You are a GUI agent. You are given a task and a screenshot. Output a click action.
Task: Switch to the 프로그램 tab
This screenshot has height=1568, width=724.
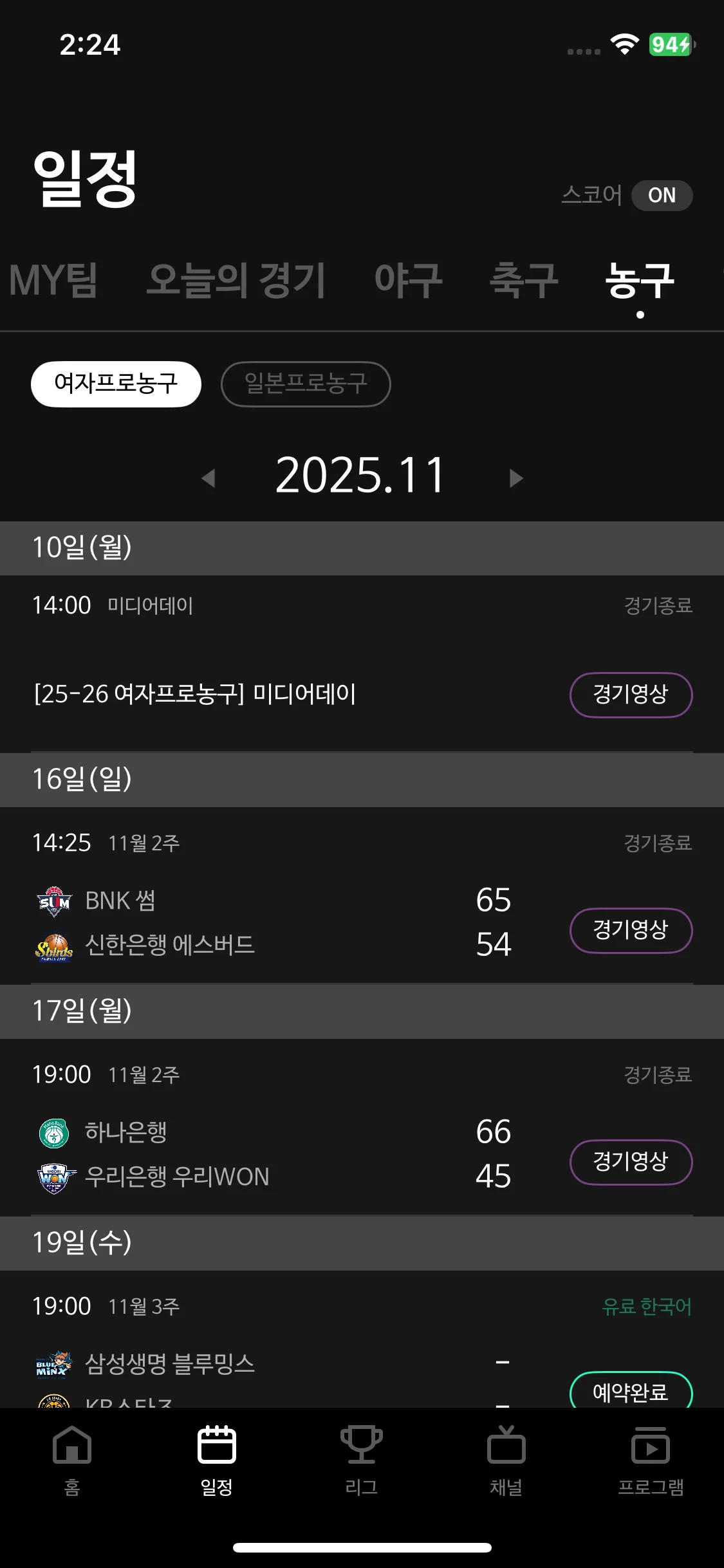tap(651, 1459)
